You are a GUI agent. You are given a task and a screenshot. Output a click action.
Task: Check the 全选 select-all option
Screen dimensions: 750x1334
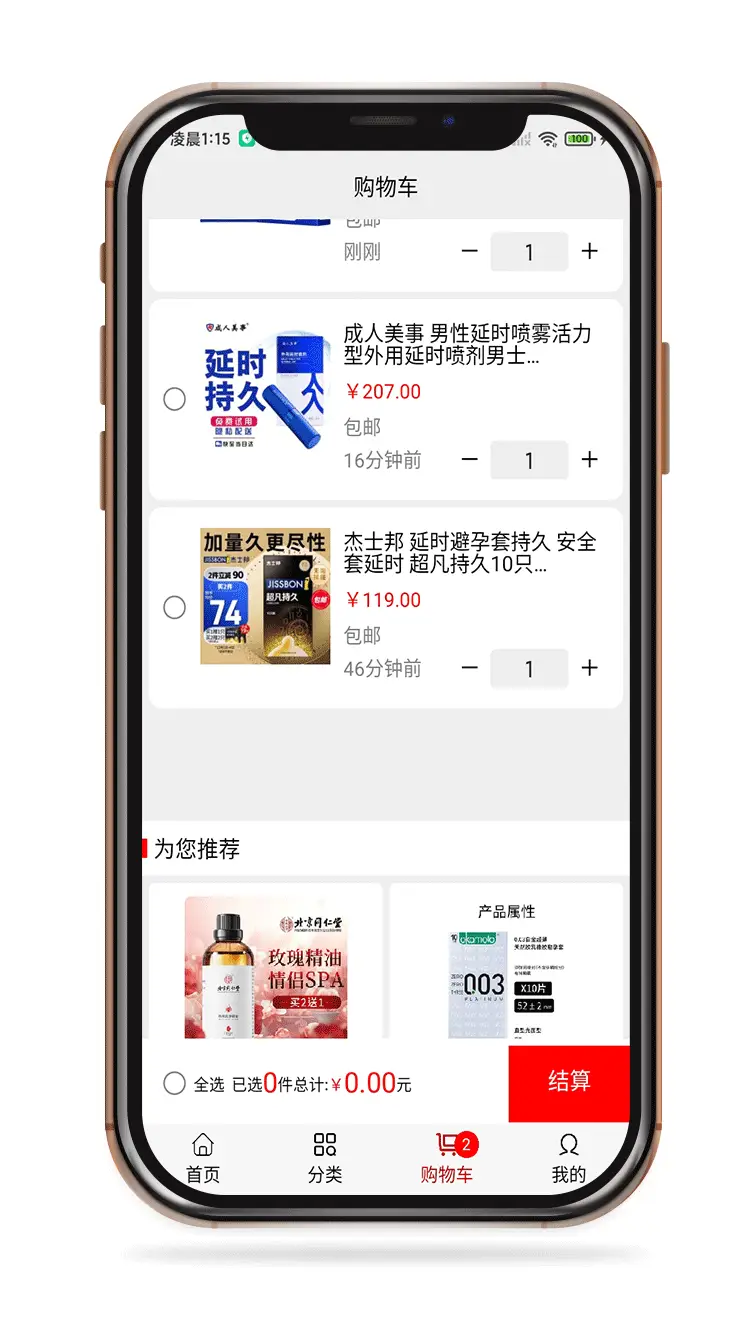(x=174, y=1083)
